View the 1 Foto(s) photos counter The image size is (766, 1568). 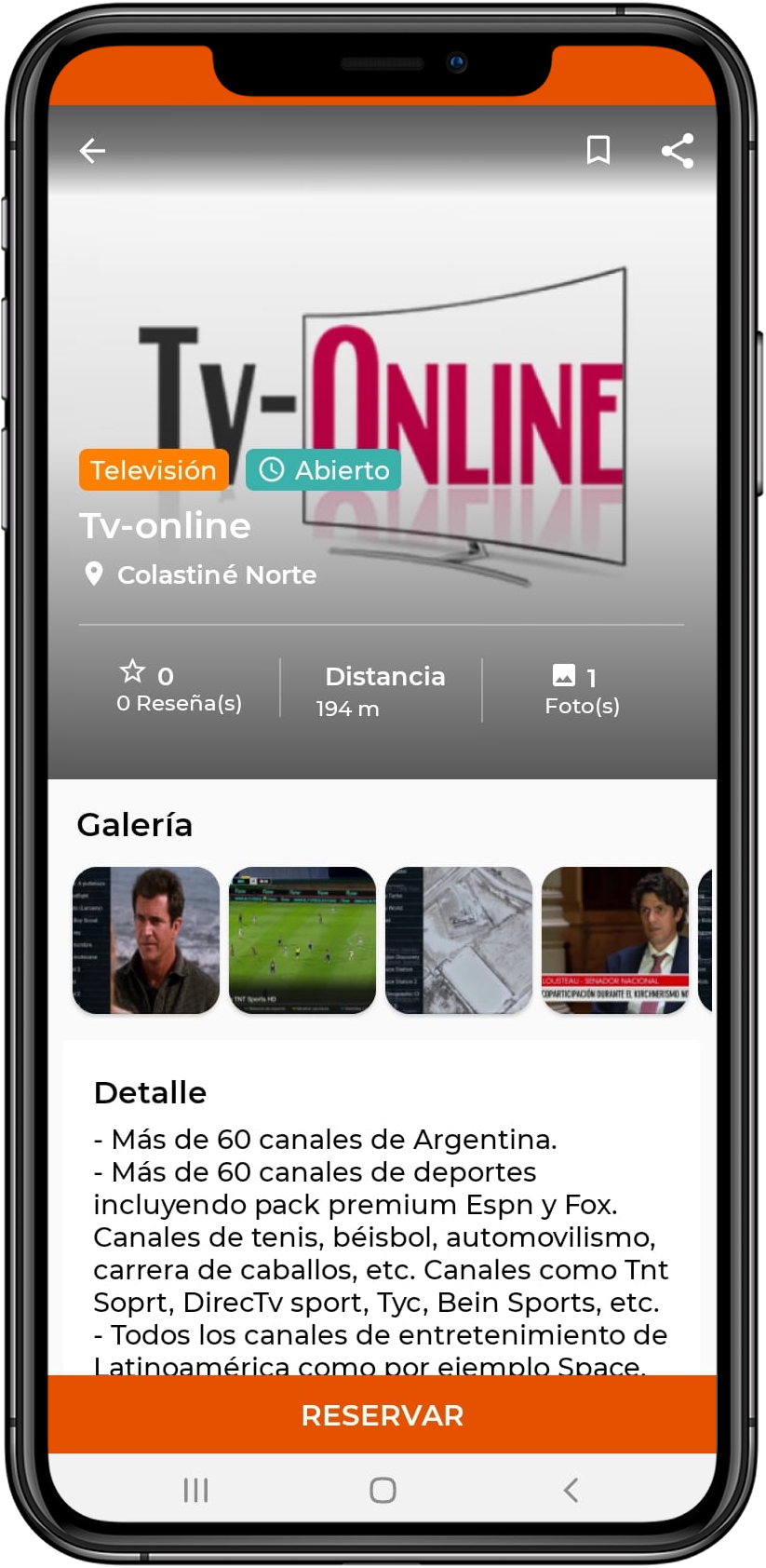(x=582, y=690)
